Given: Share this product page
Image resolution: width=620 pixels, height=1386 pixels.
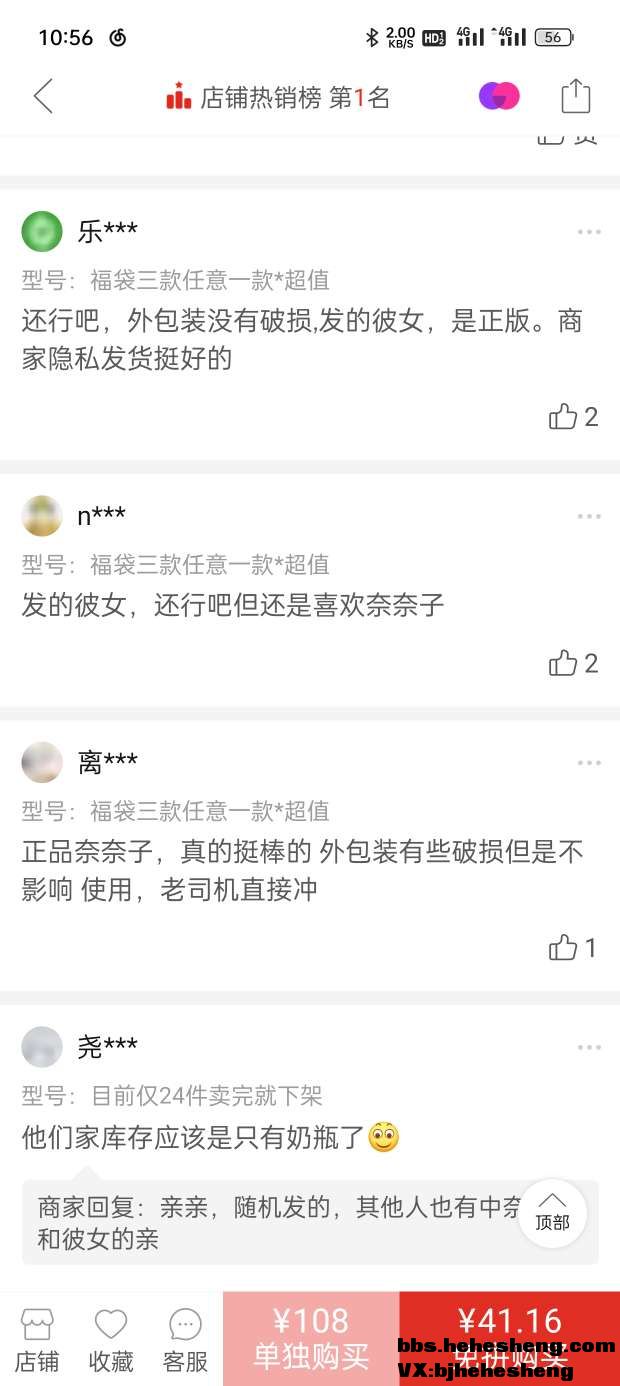Looking at the screenshot, I should pos(575,97).
